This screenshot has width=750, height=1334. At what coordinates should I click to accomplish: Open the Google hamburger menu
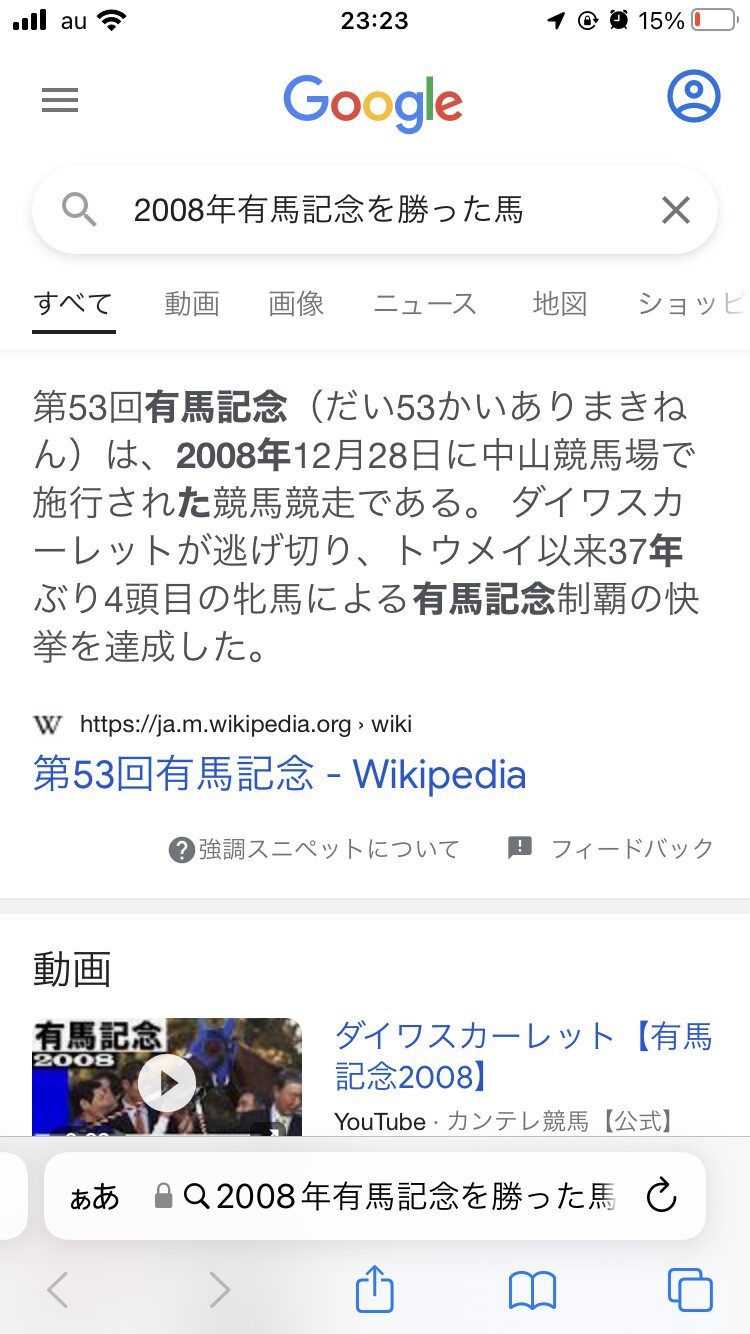click(60, 100)
